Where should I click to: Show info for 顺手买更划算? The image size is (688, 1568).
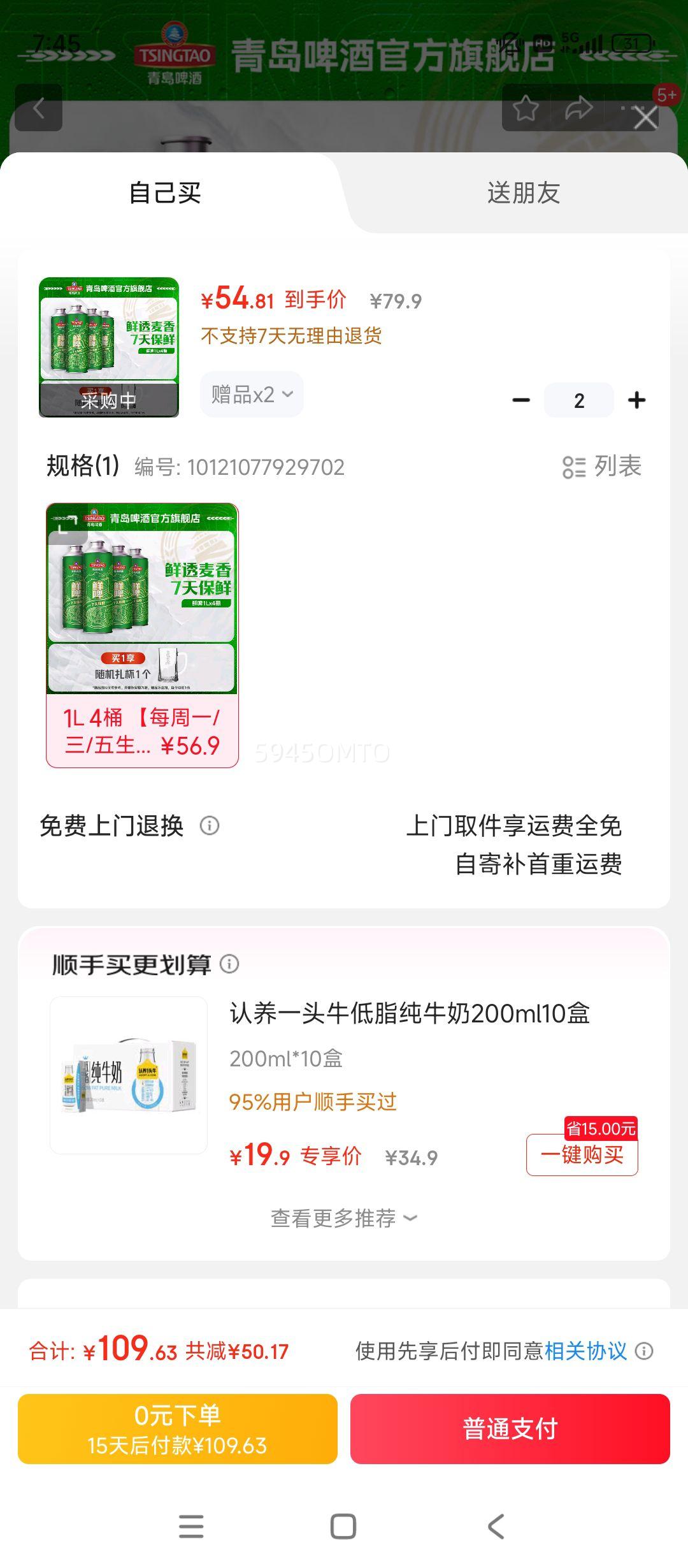[x=229, y=964]
